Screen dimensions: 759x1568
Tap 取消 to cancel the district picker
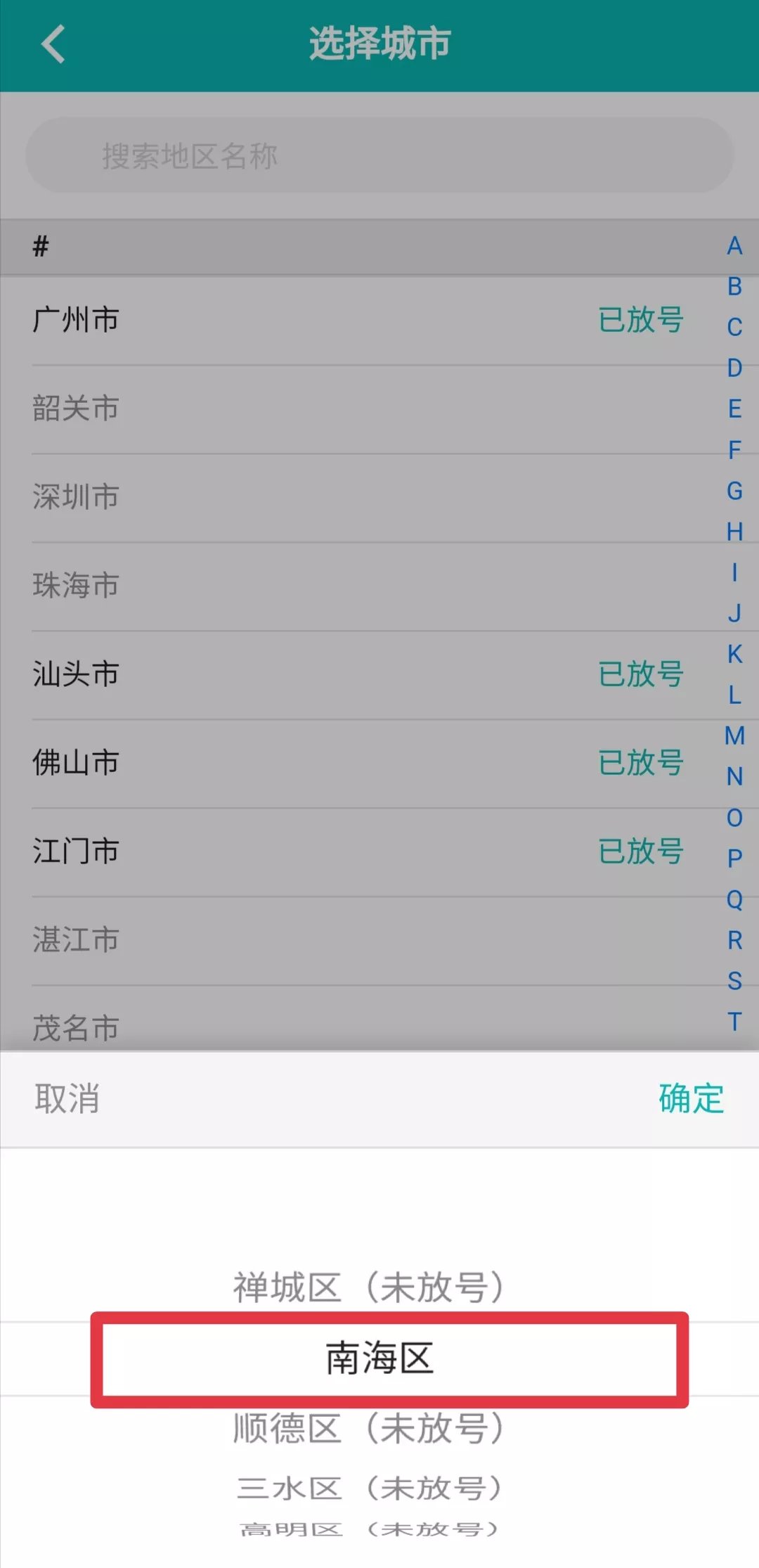[x=67, y=1098]
